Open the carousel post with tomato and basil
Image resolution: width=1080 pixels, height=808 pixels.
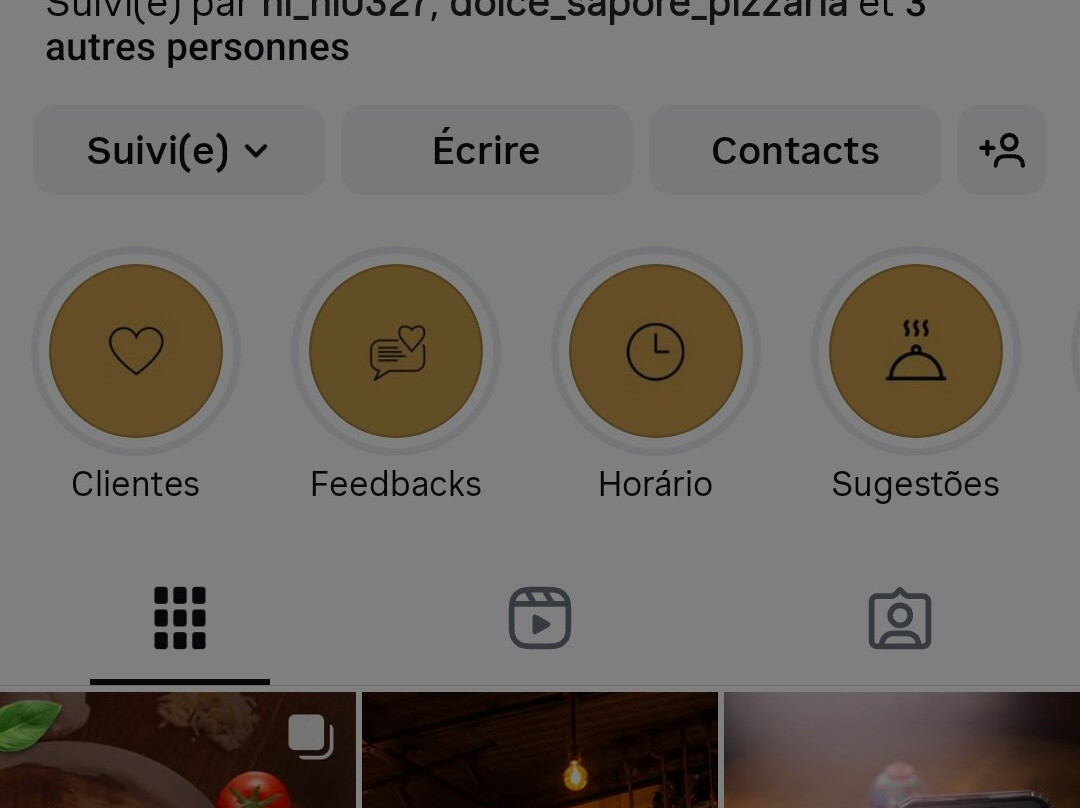pyautogui.click(x=177, y=750)
